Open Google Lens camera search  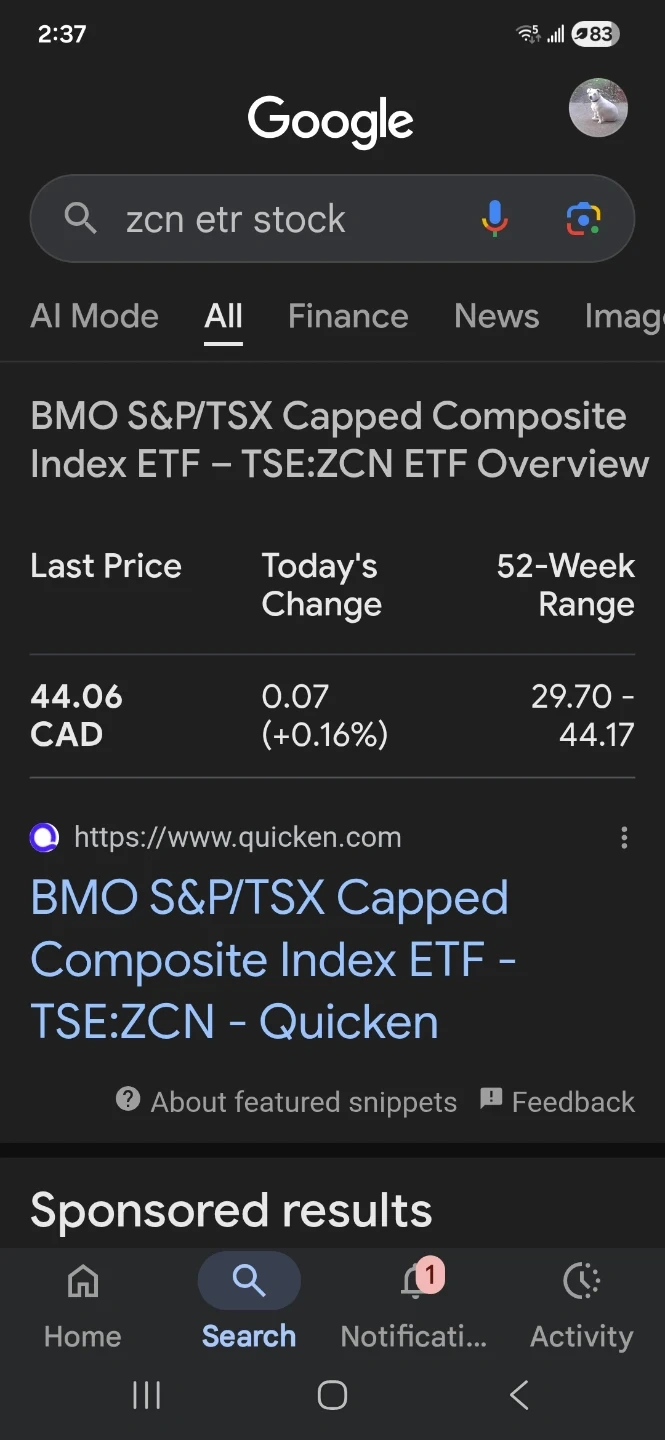[x=583, y=218]
